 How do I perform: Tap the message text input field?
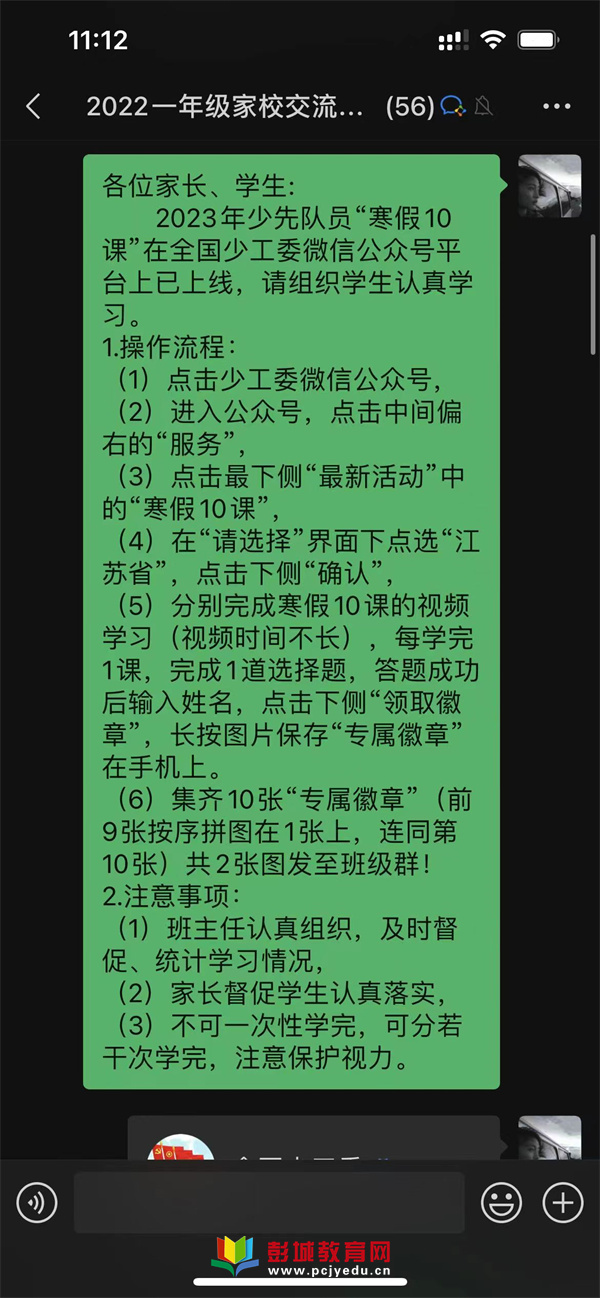pyautogui.click(x=268, y=1202)
